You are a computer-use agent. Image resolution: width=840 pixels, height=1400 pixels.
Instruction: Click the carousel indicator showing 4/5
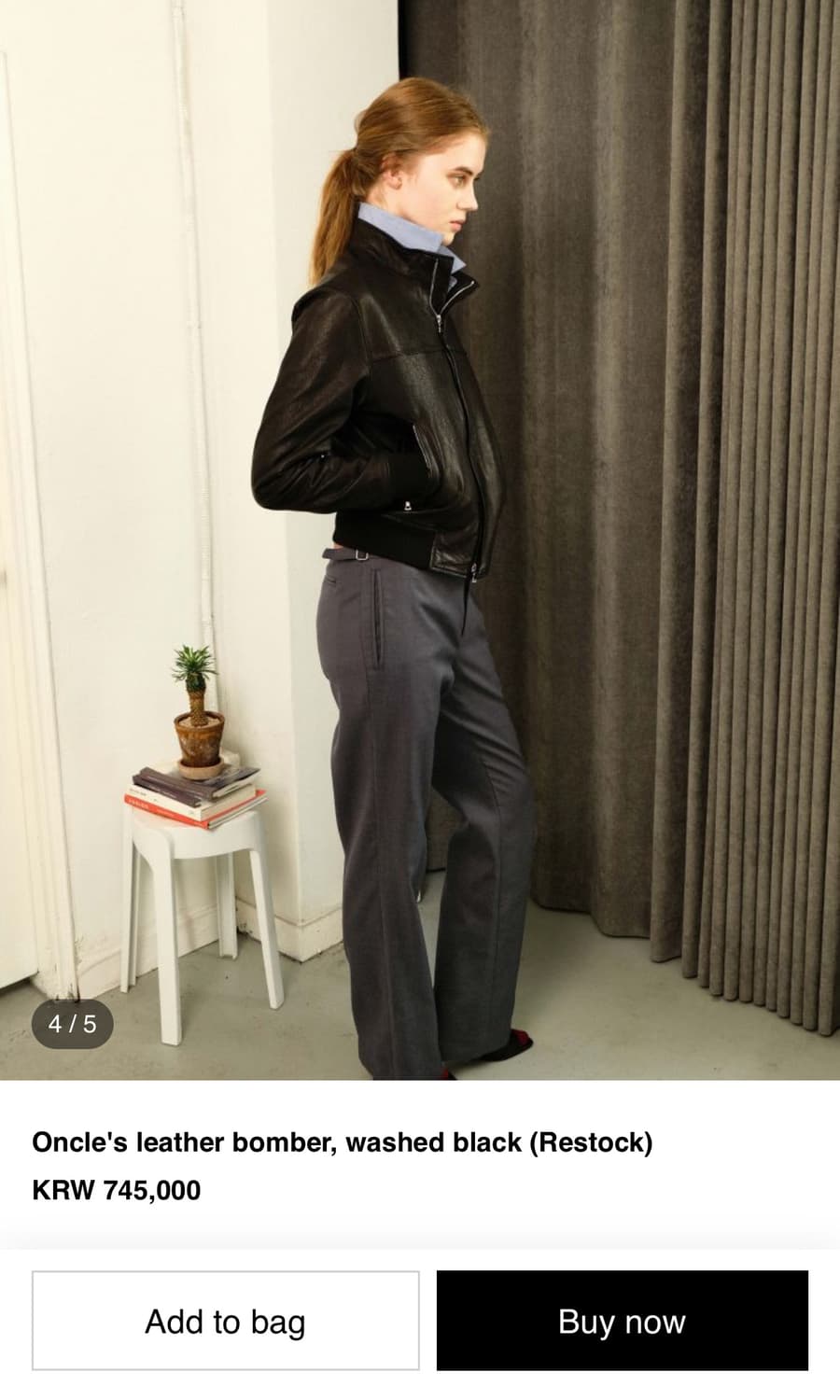pyautogui.click(x=71, y=1026)
